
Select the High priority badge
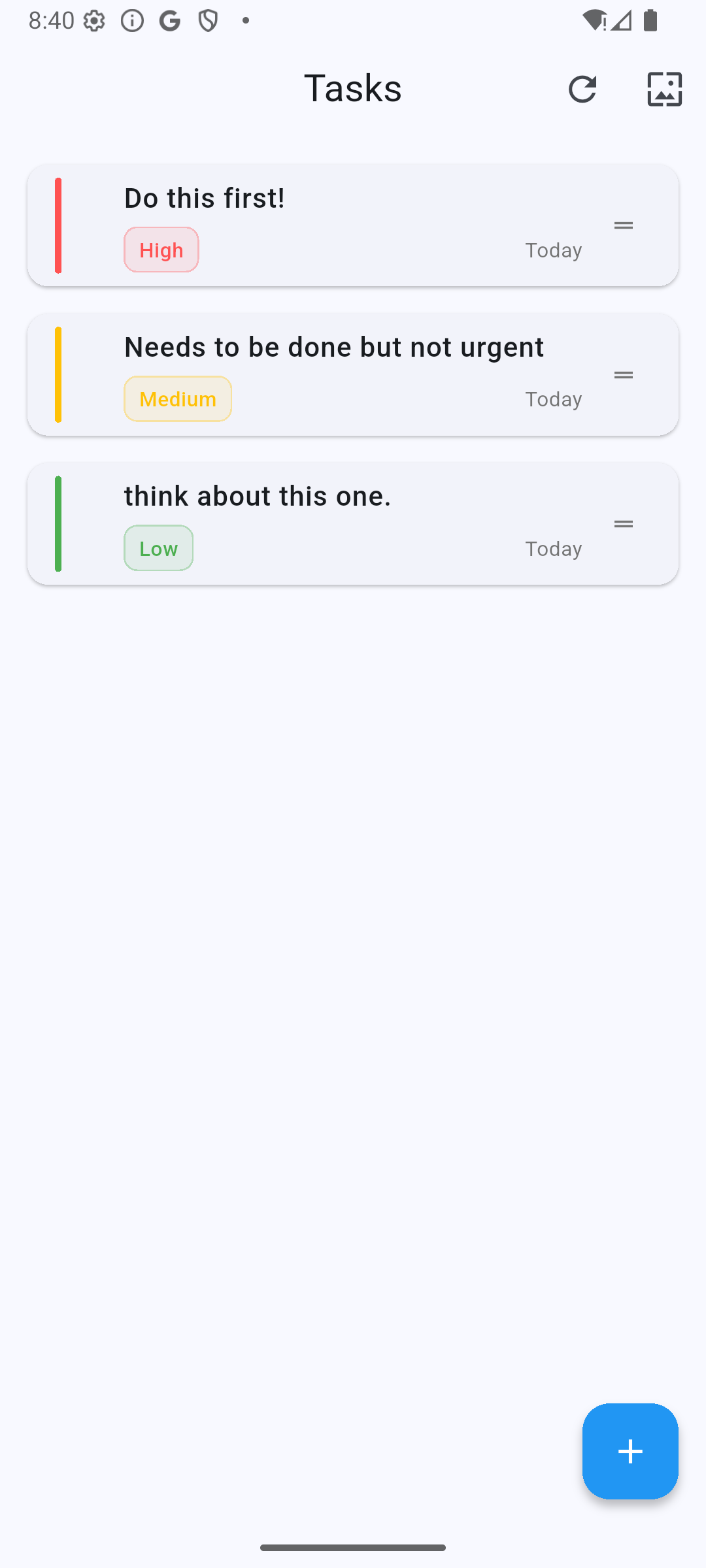161,249
